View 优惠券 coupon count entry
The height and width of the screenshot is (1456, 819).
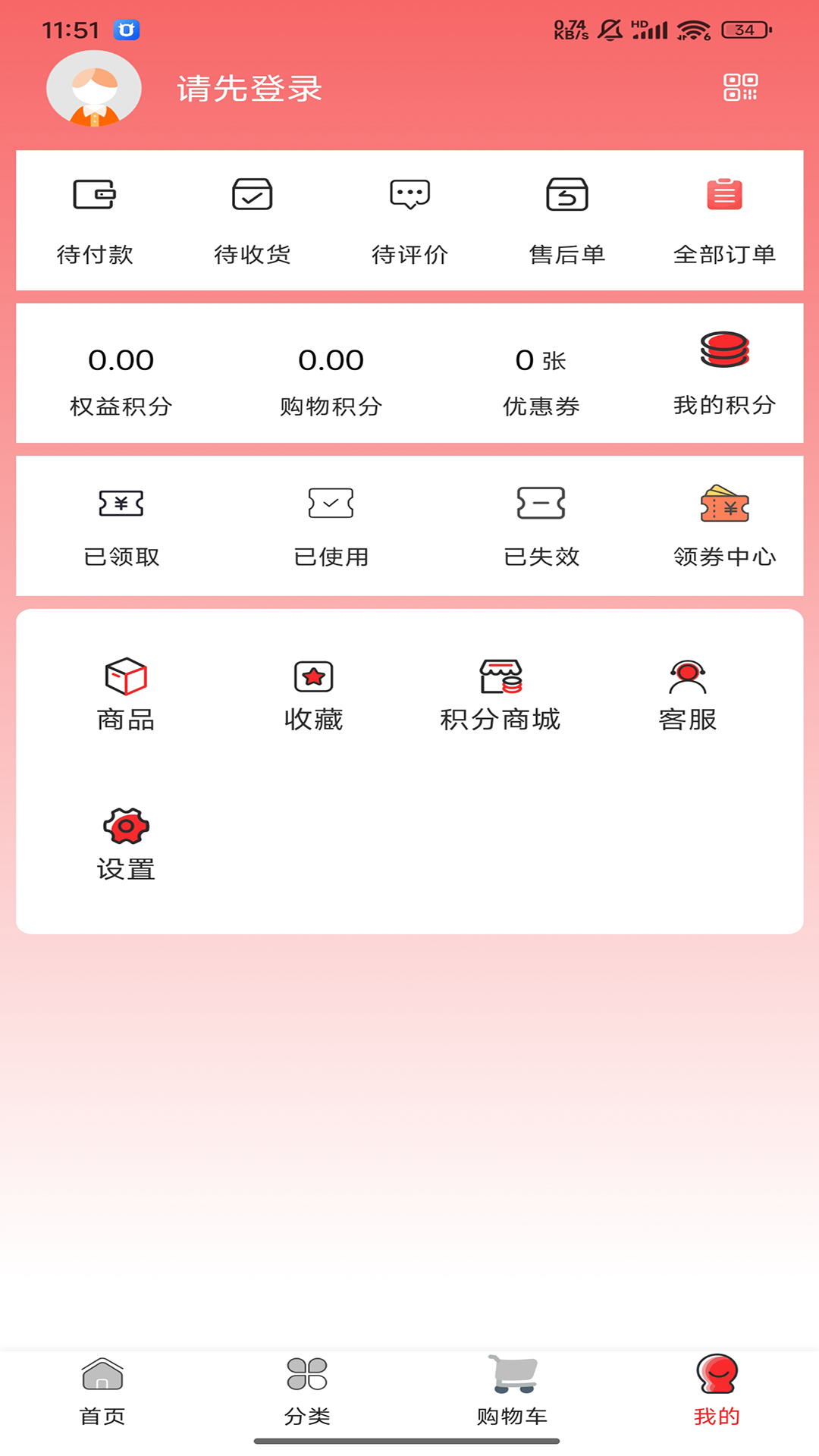[x=539, y=378]
